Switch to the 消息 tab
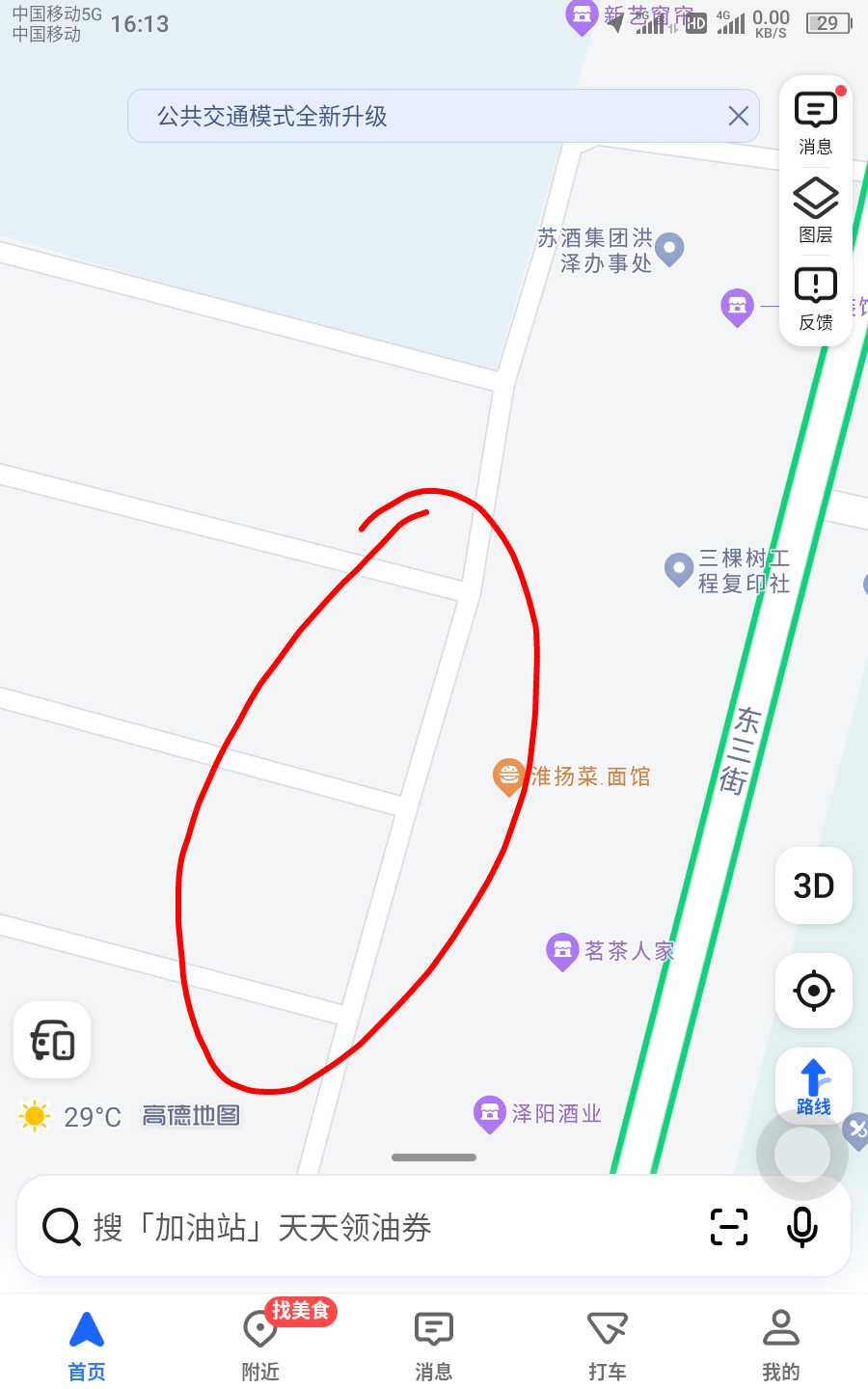Screen dimensions: 868x1389 pyautogui.click(x=434, y=1346)
